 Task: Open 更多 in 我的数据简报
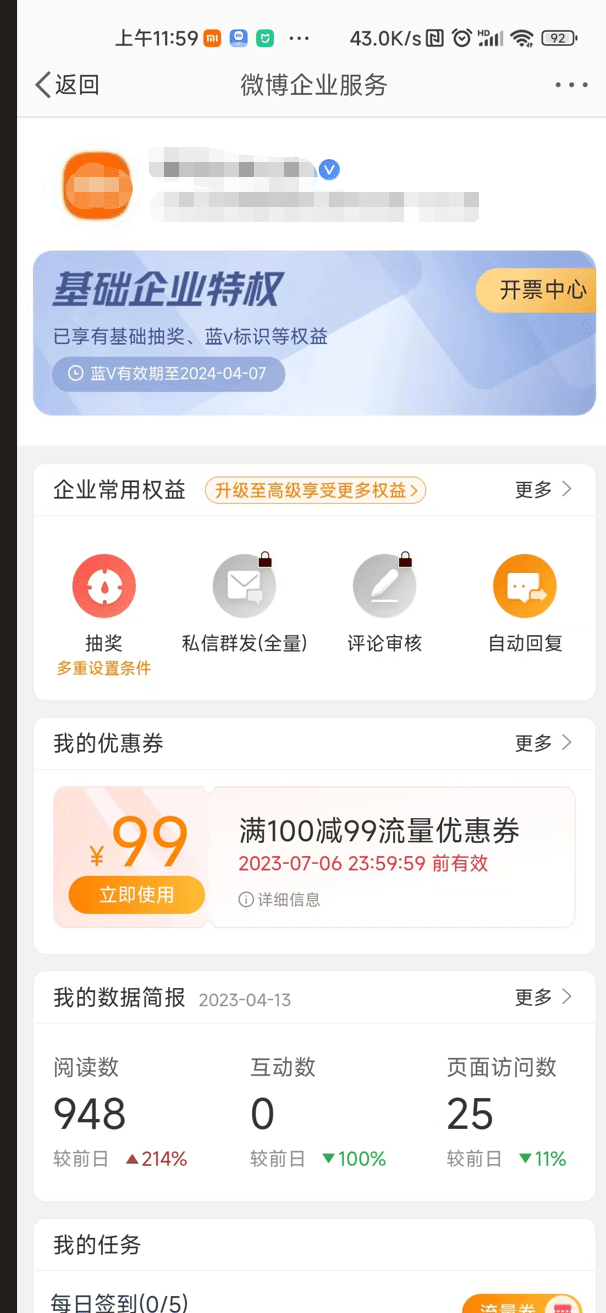(x=543, y=997)
